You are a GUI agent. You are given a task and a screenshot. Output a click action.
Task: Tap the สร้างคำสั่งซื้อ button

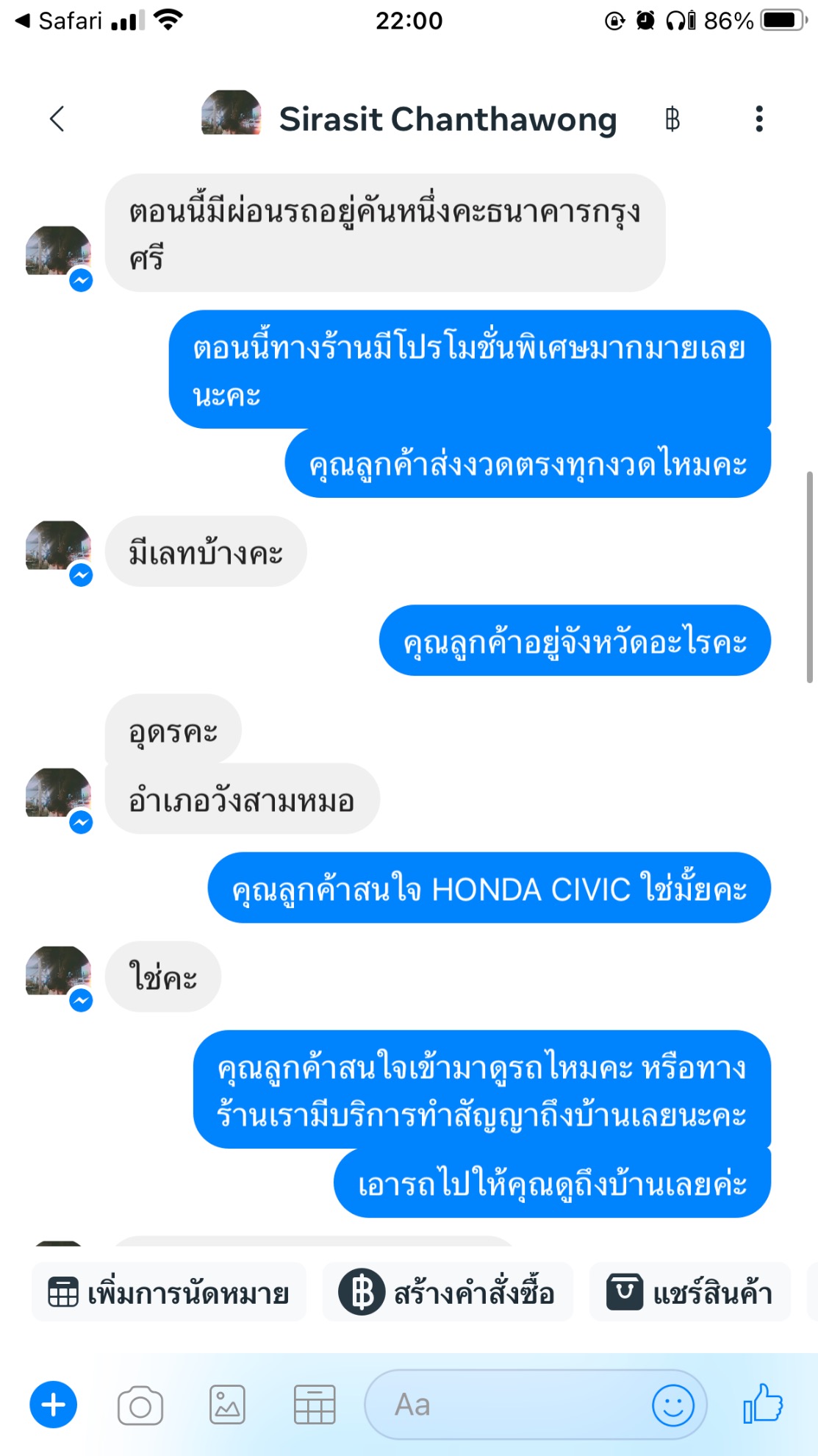(x=448, y=1292)
